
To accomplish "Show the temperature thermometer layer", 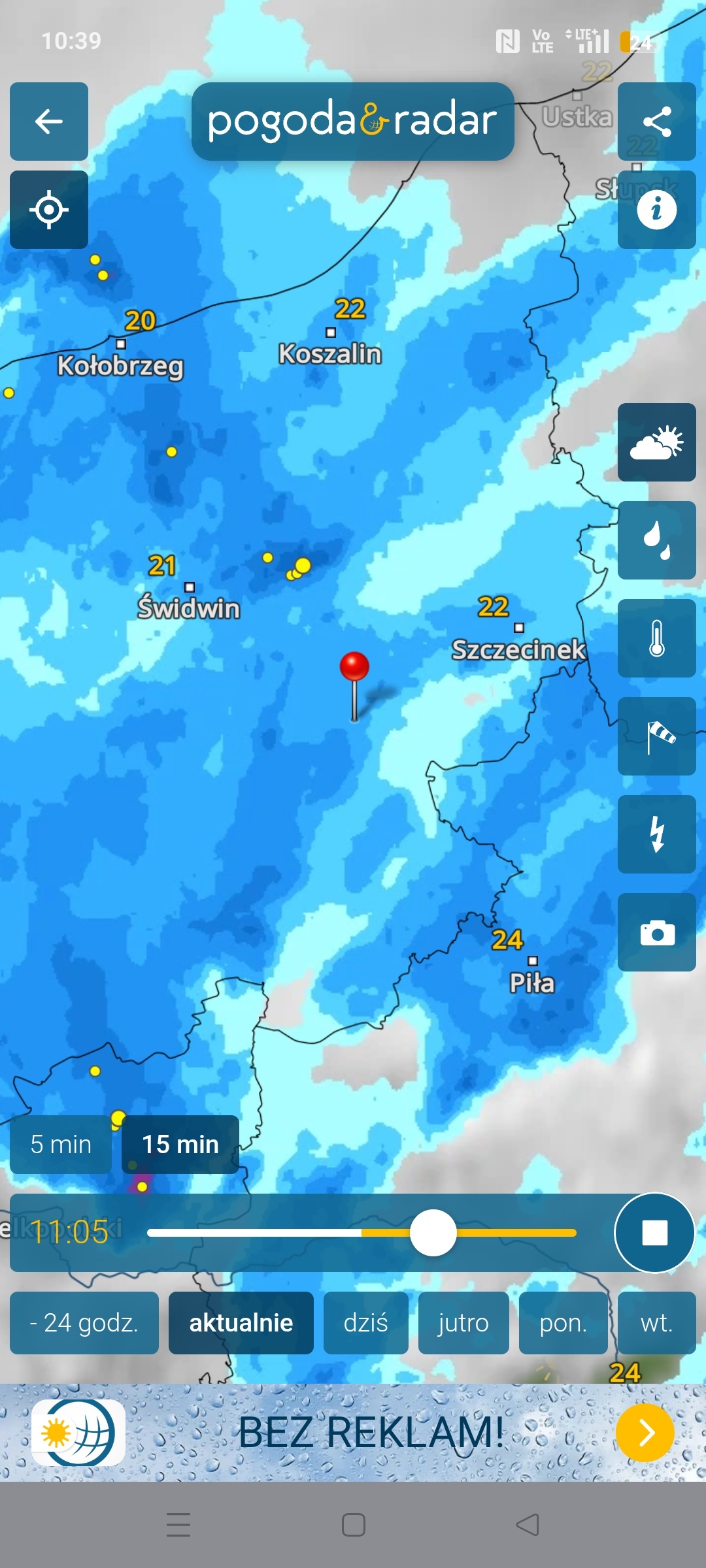I will pyautogui.click(x=657, y=638).
